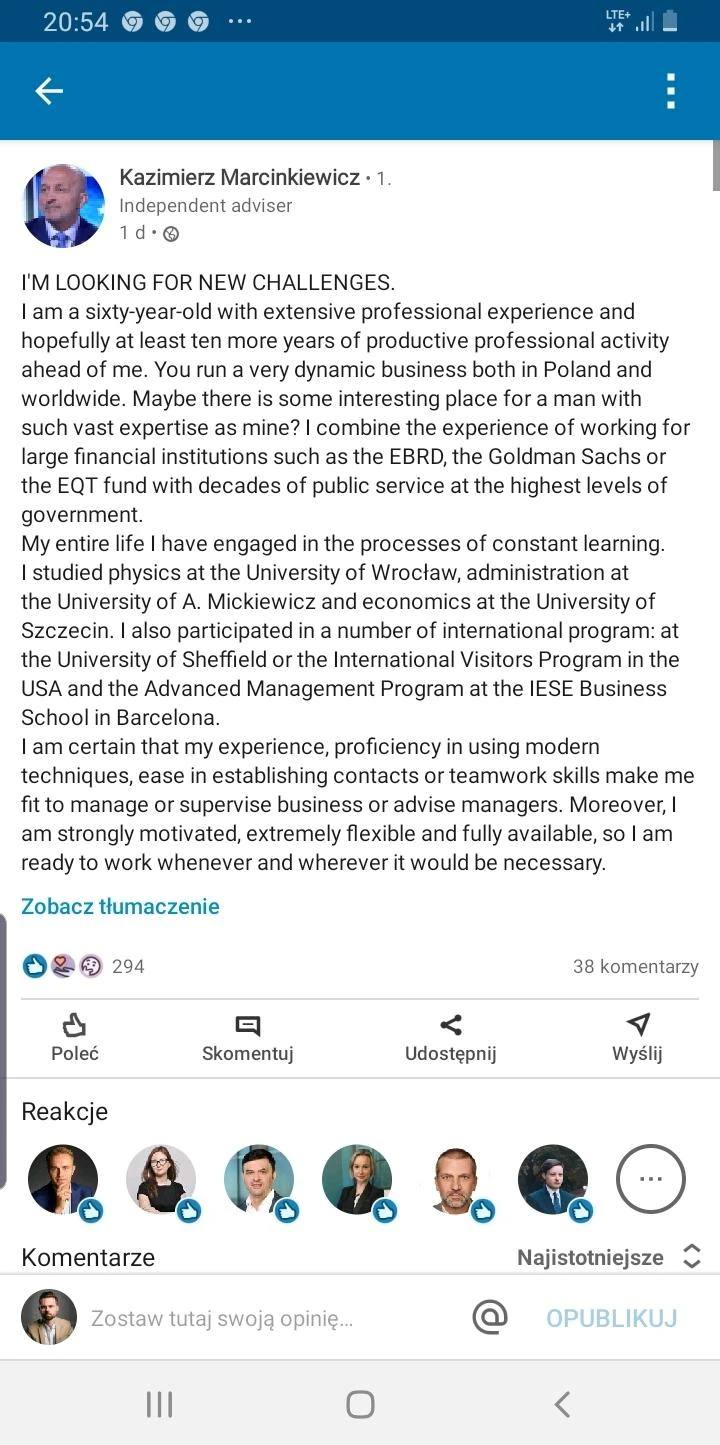Open Kazimierz Marcinkiewicz's profile name
Image resolution: width=720 pixels, height=1445 pixels.
[x=240, y=177]
